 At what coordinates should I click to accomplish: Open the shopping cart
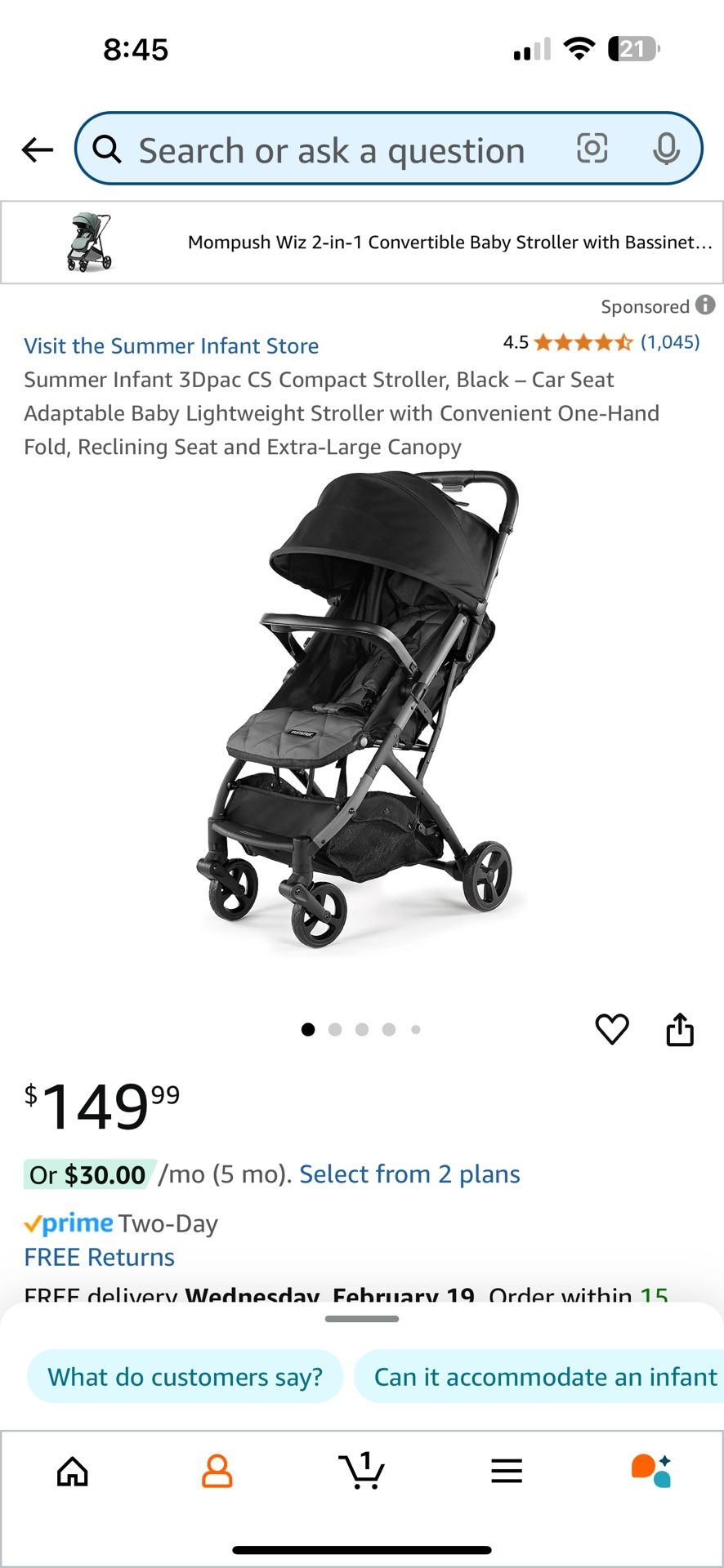[362, 1472]
